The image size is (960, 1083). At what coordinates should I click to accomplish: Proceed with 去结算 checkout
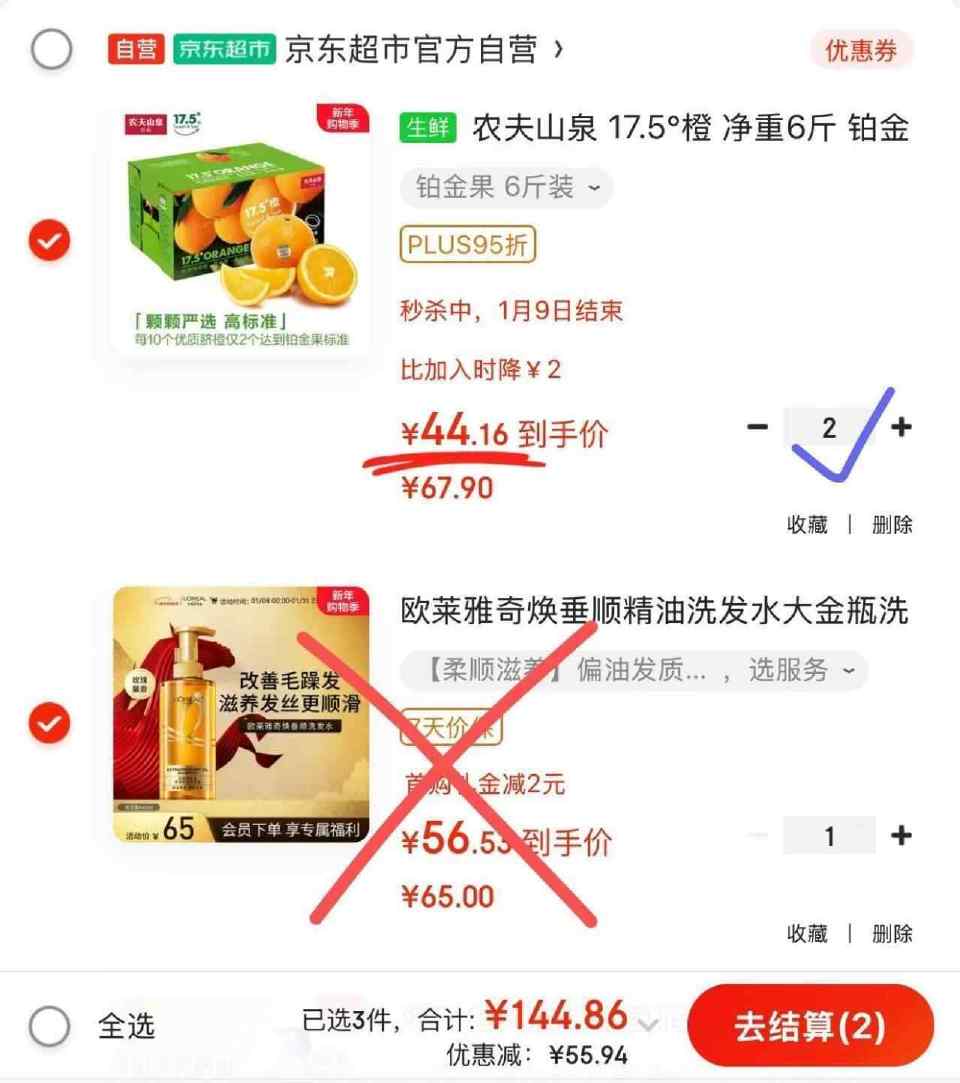pyautogui.click(x=810, y=1025)
